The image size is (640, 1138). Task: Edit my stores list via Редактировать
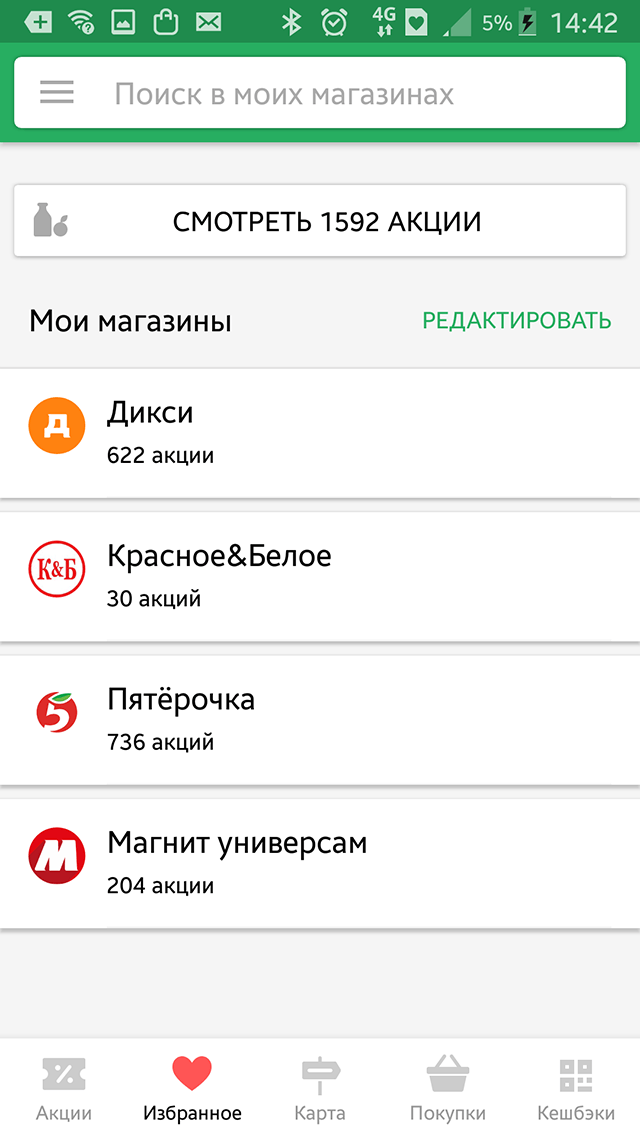517,320
